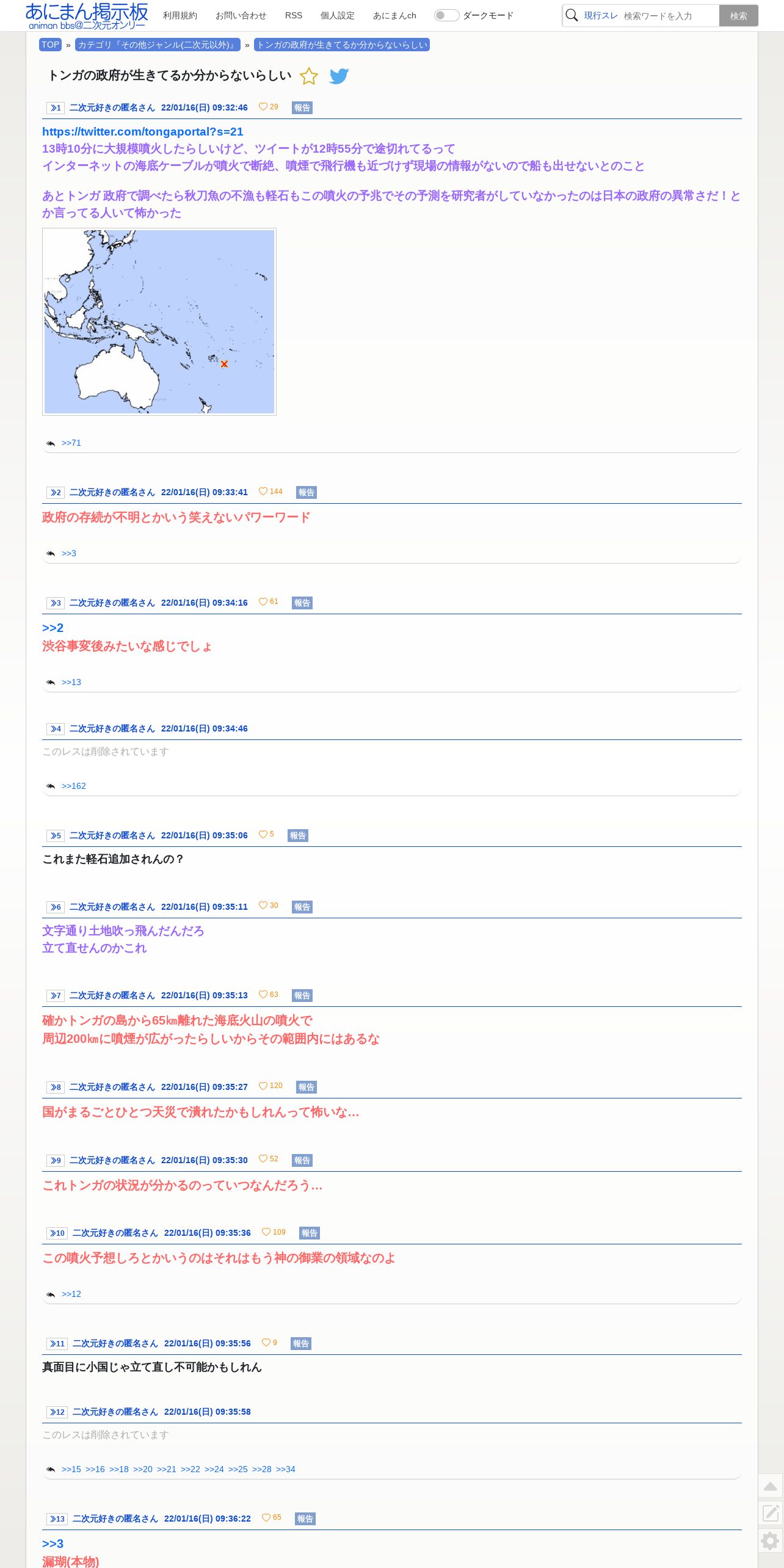Favorite the thread with the star icon
The height and width of the screenshot is (1568, 784).
tap(309, 76)
